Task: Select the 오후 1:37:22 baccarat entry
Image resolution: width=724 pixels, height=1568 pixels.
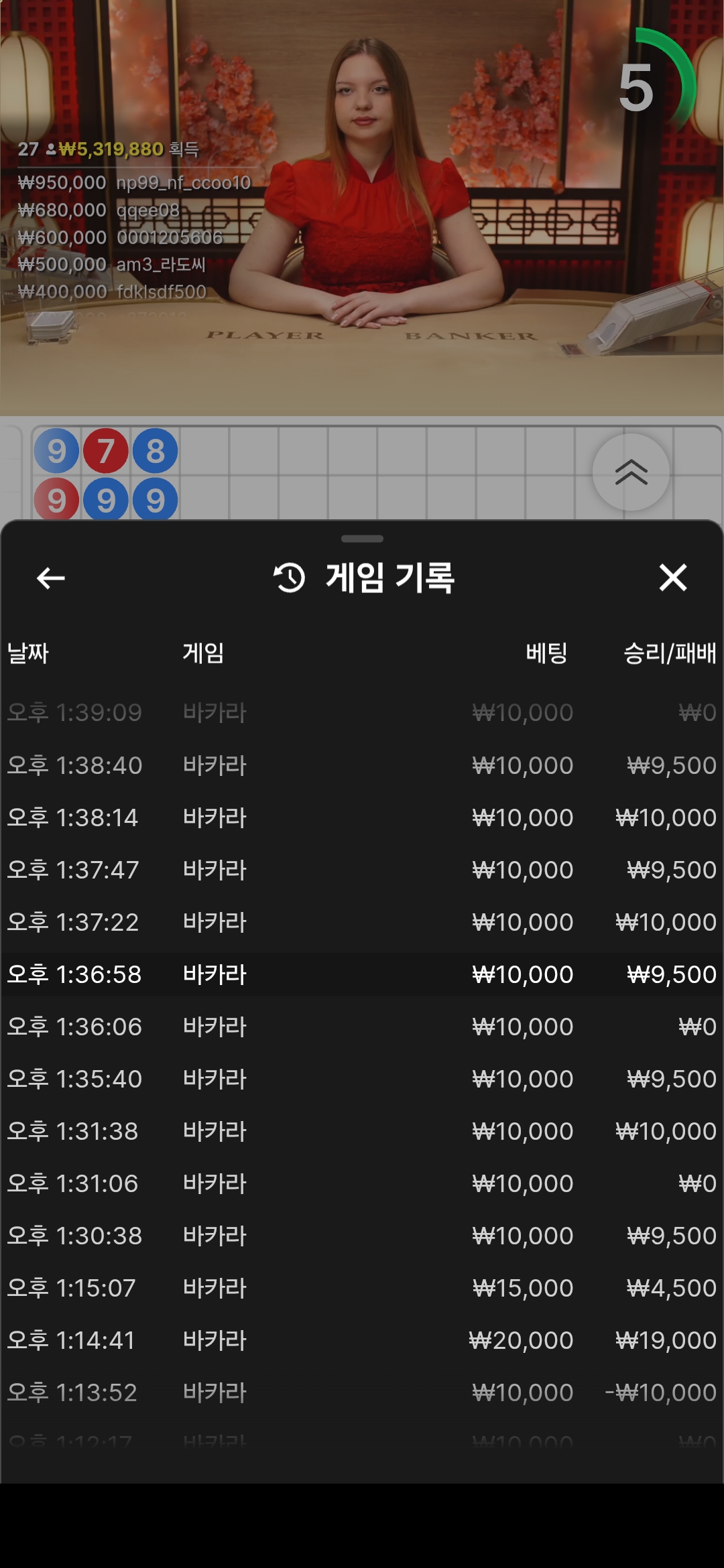Action: [x=362, y=922]
